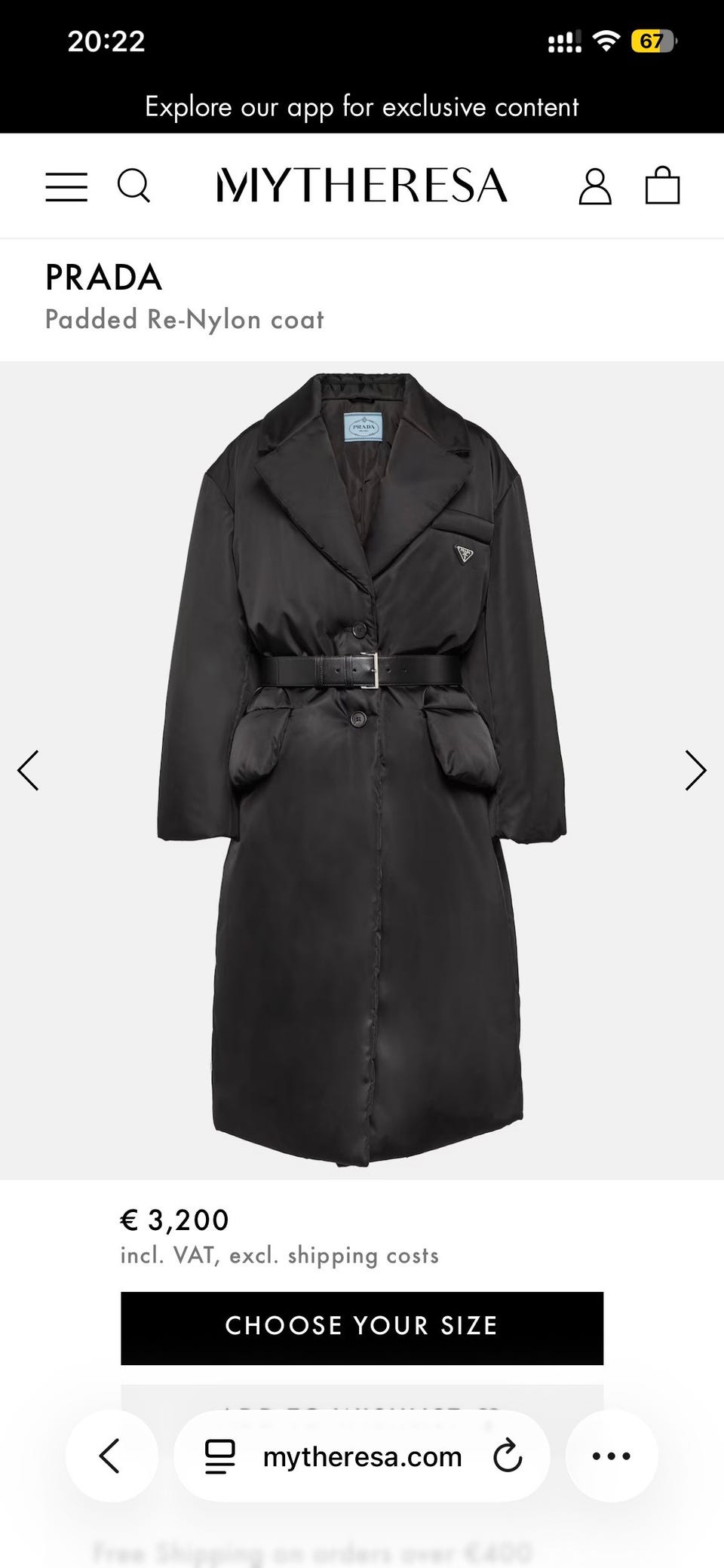Go to Mytheresa home via logo
724x1568 pixels.
362,186
